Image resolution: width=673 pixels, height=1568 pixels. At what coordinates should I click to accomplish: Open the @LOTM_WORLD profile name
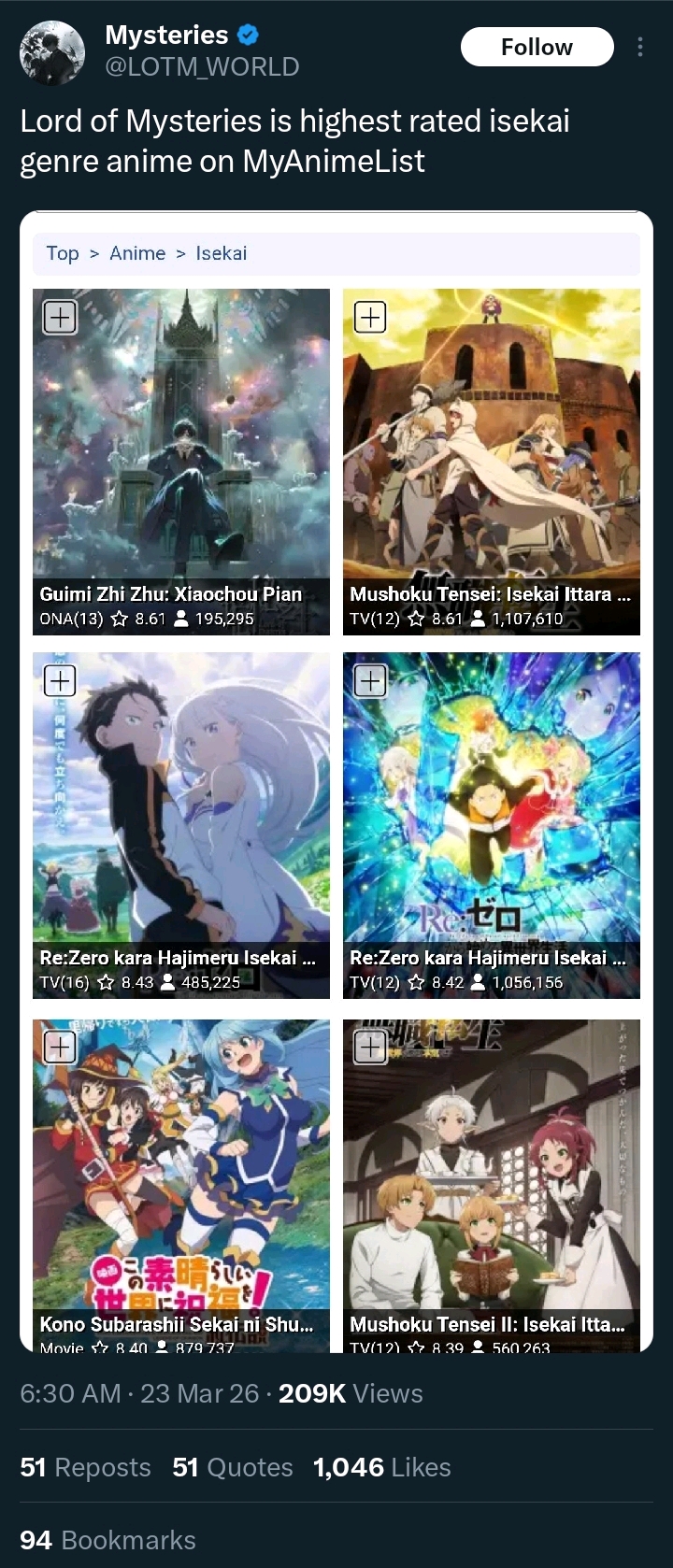pos(202,67)
